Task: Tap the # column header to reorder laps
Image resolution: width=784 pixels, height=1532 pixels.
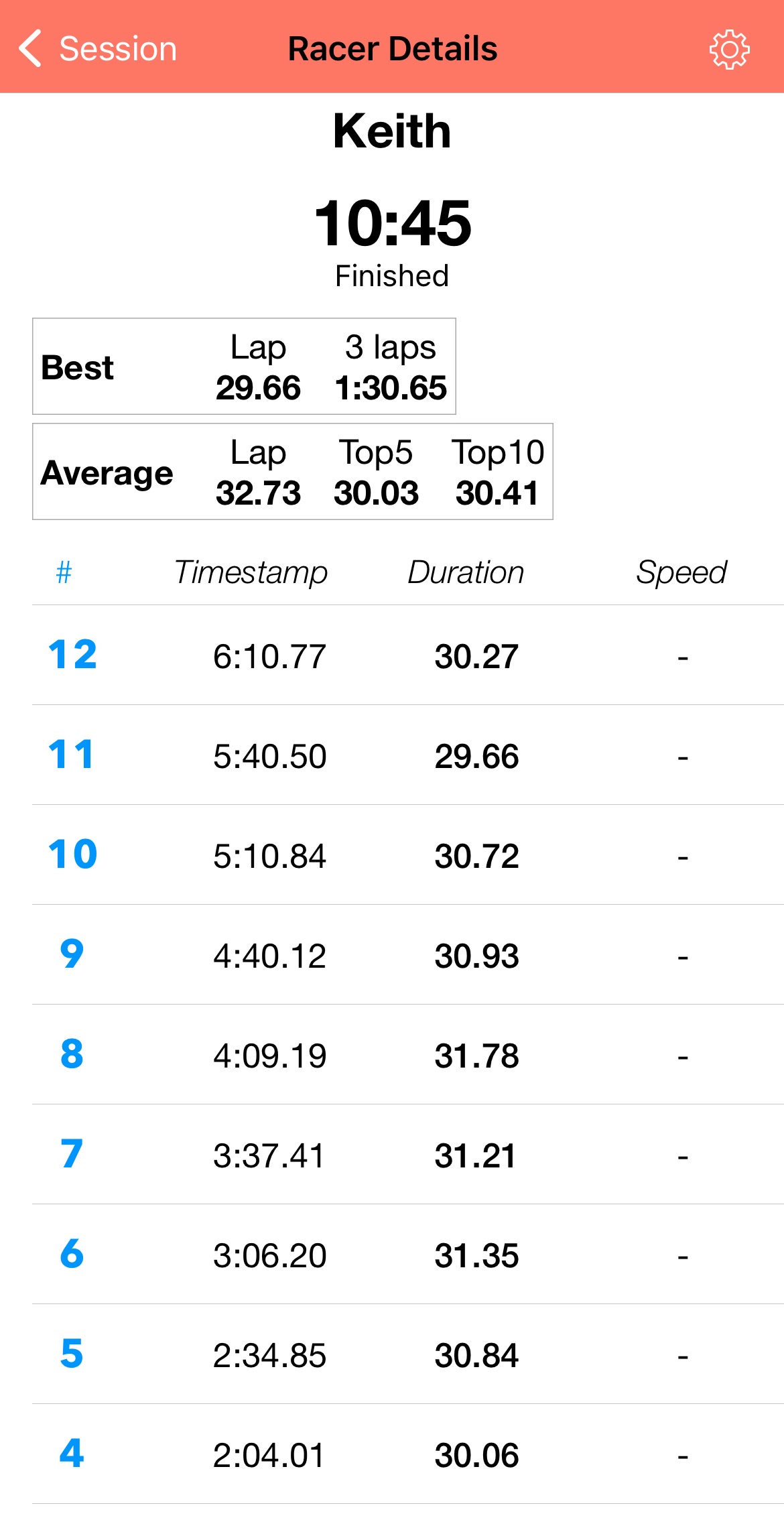Action: [64, 572]
